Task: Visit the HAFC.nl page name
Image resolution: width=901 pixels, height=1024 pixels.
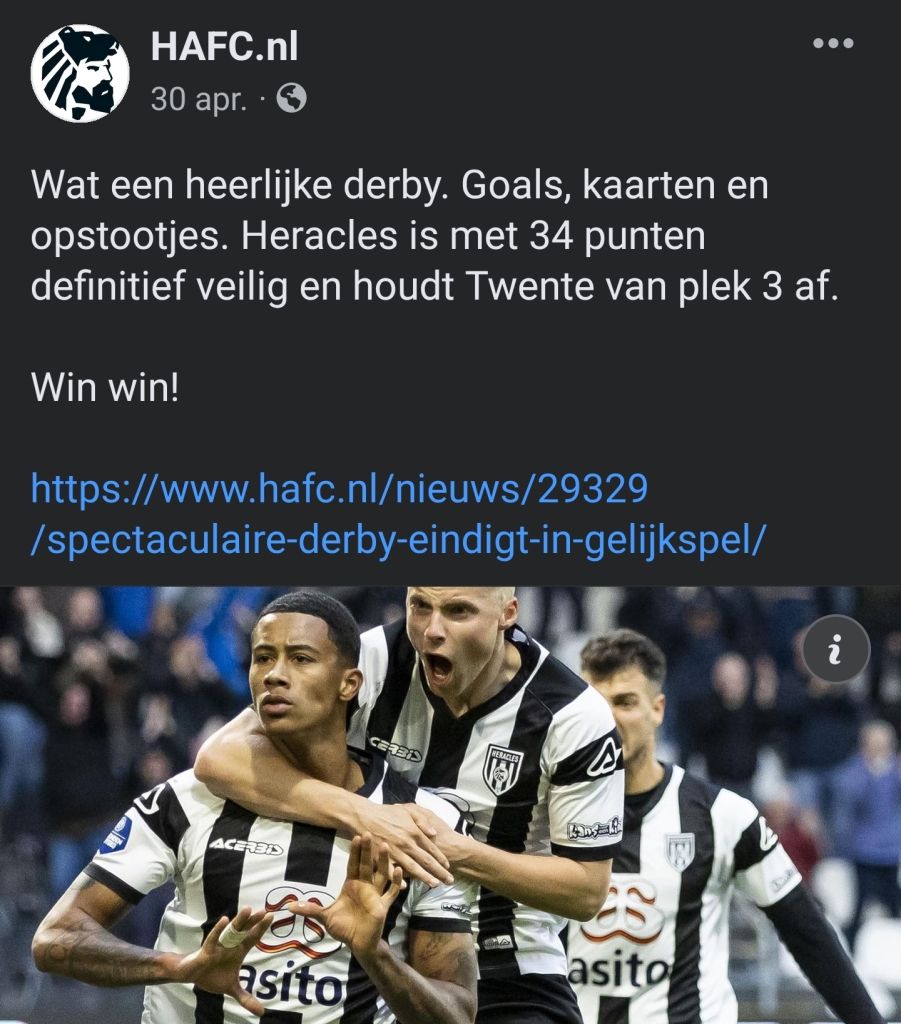Action: pyautogui.click(x=224, y=47)
